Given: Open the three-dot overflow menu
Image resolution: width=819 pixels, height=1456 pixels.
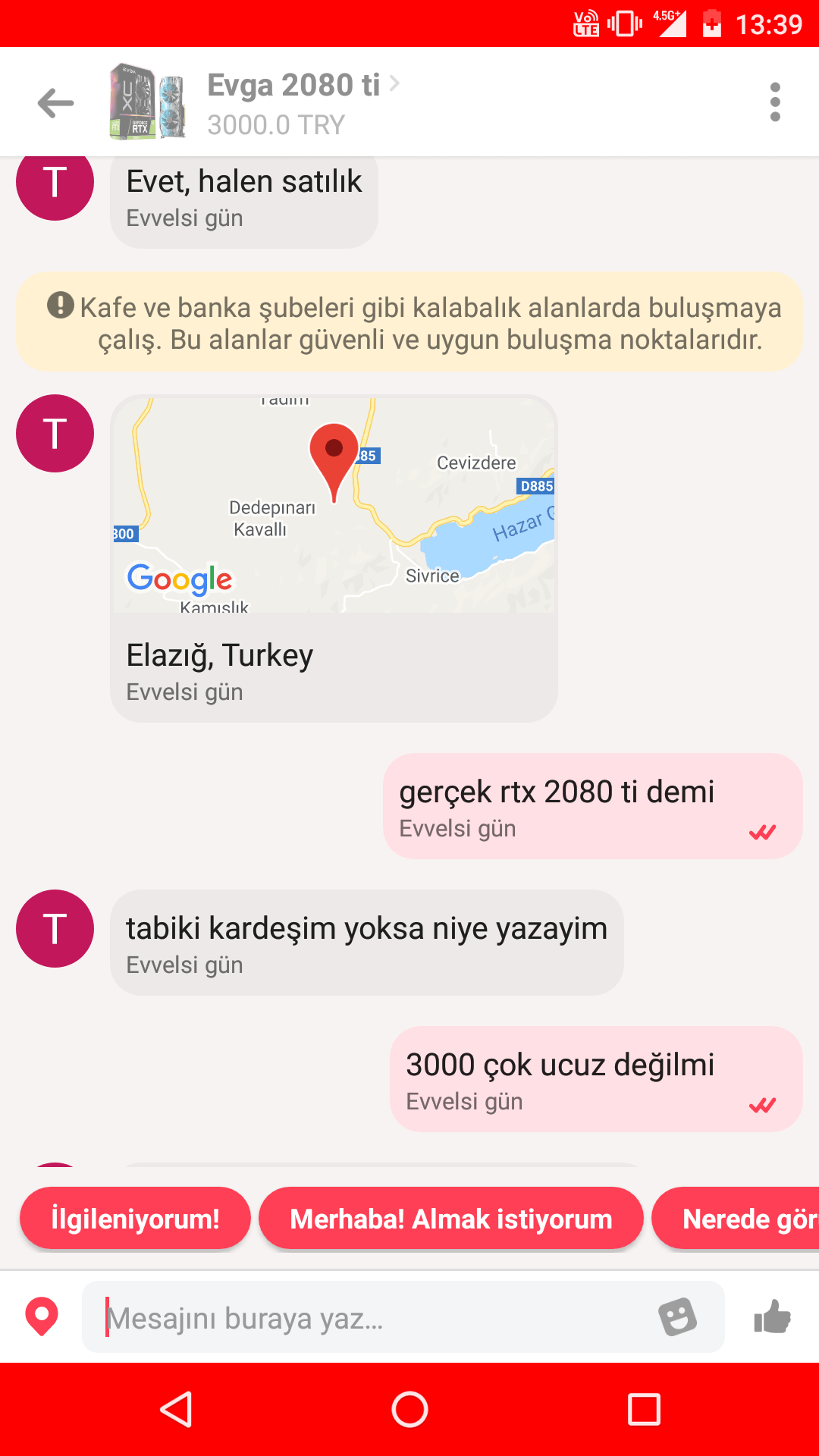Looking at the screenshot, I should click(774, 102).
